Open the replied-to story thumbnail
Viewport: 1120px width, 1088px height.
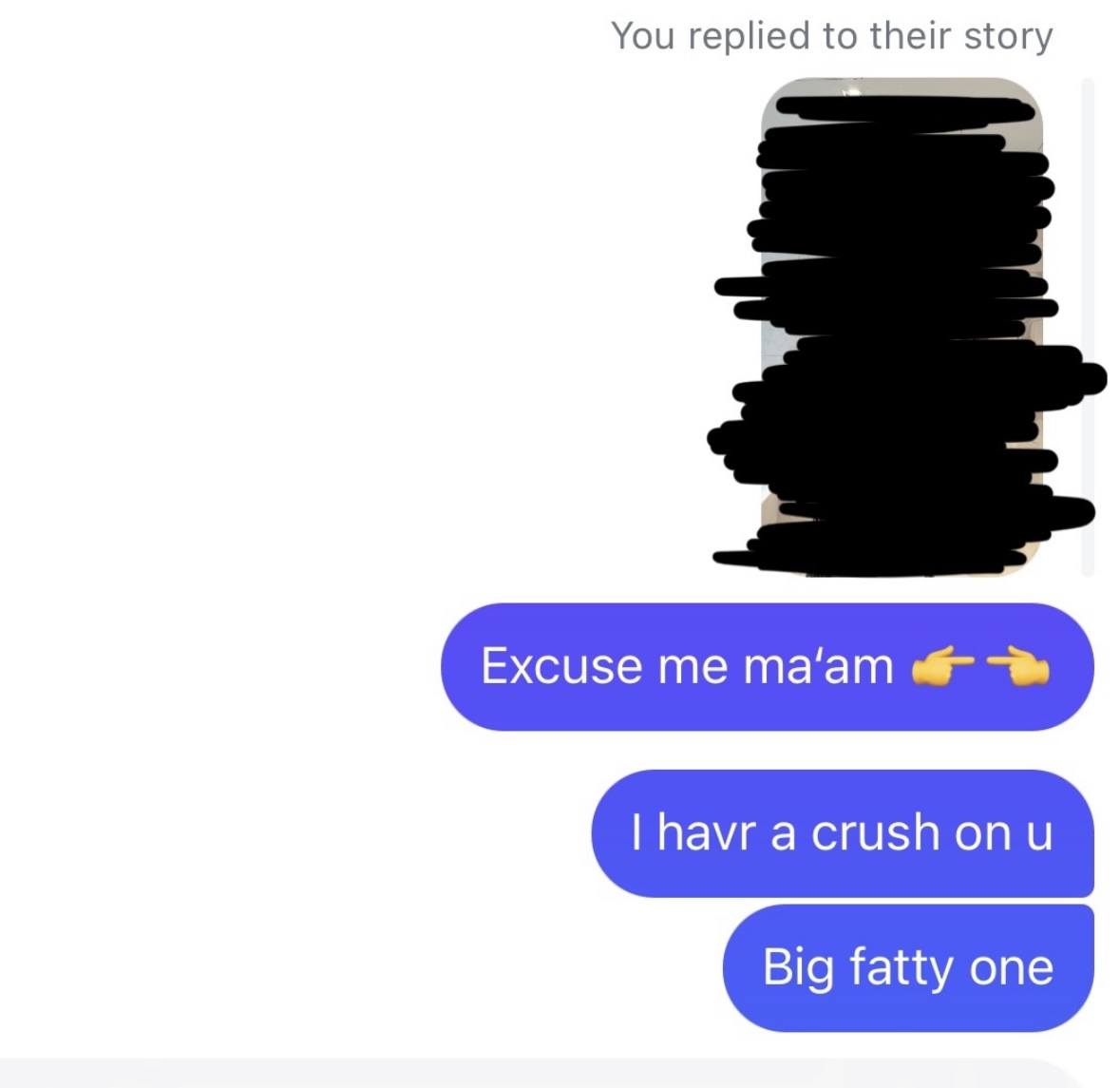pyautogui.click(x=902, y=328)
